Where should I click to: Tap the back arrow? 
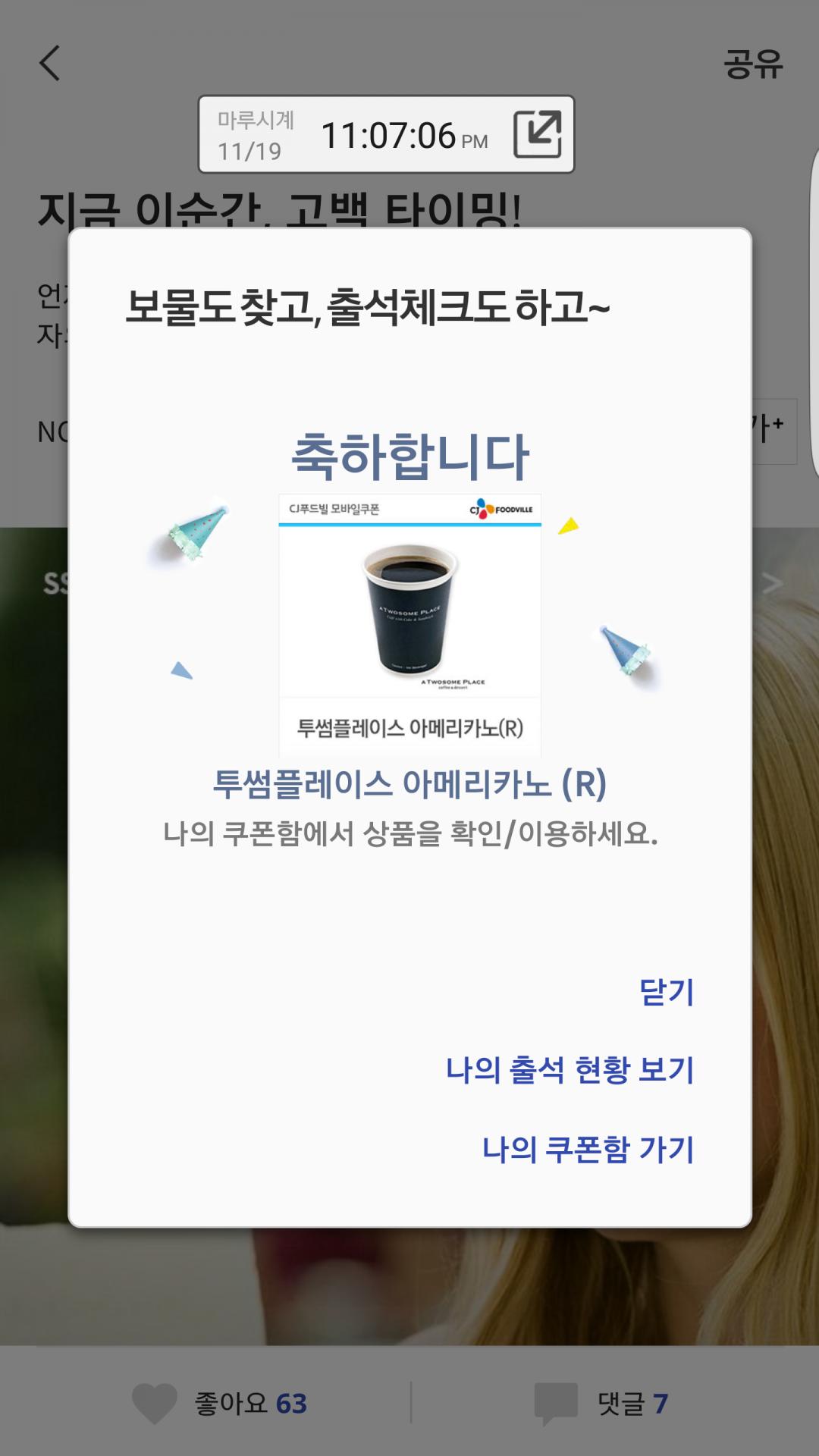click(x=50, y=63)
